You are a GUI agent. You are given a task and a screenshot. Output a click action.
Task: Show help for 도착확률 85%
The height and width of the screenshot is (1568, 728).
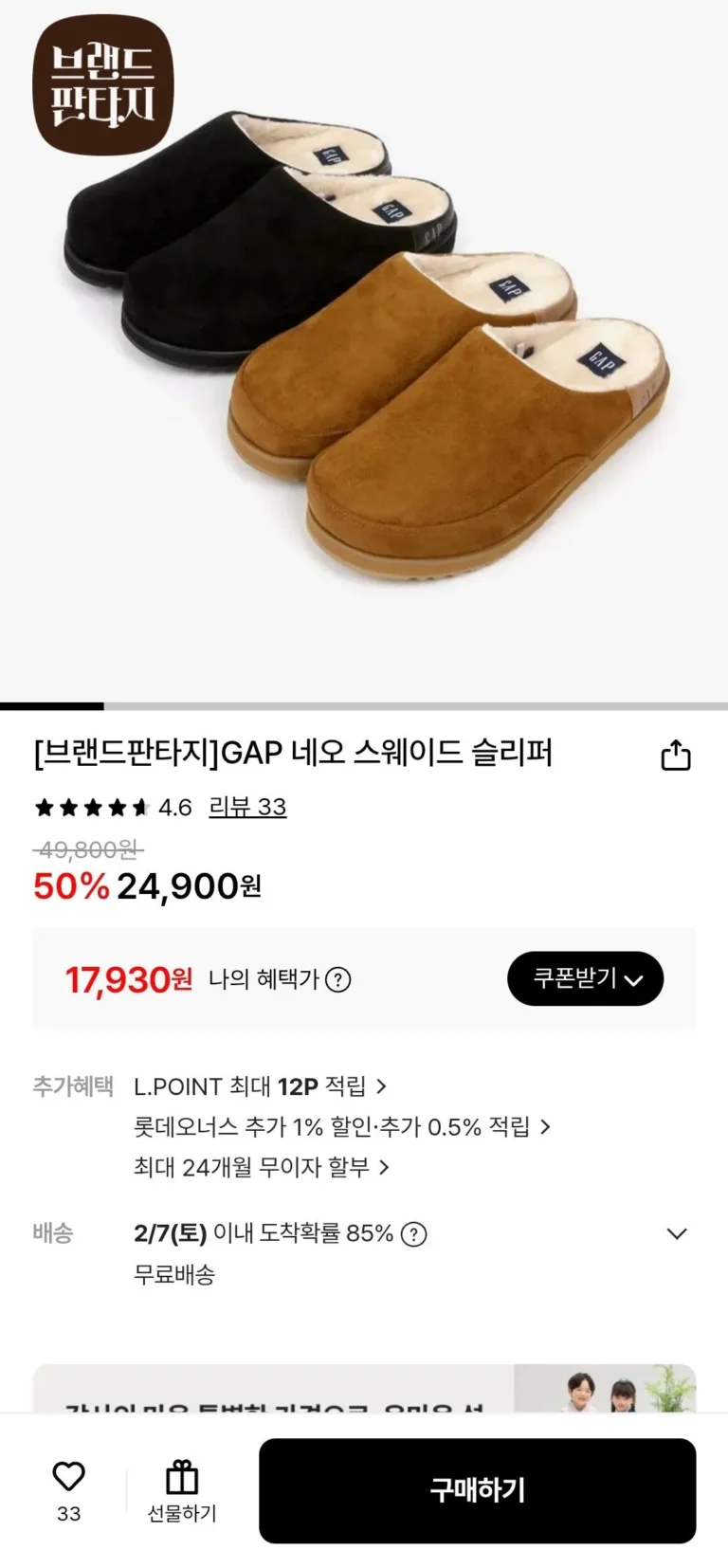click(414, 1233)
